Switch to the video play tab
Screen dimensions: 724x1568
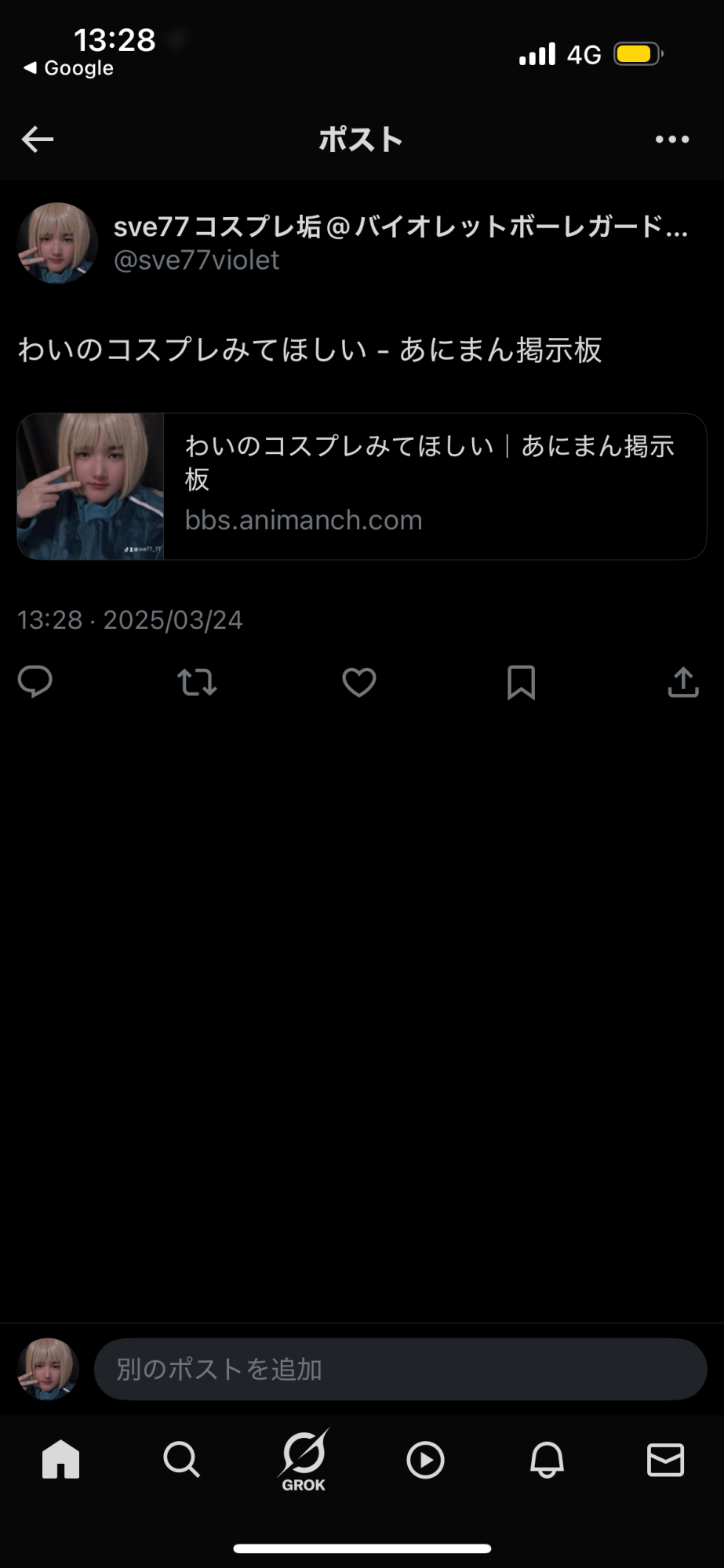pos(425,1460)
